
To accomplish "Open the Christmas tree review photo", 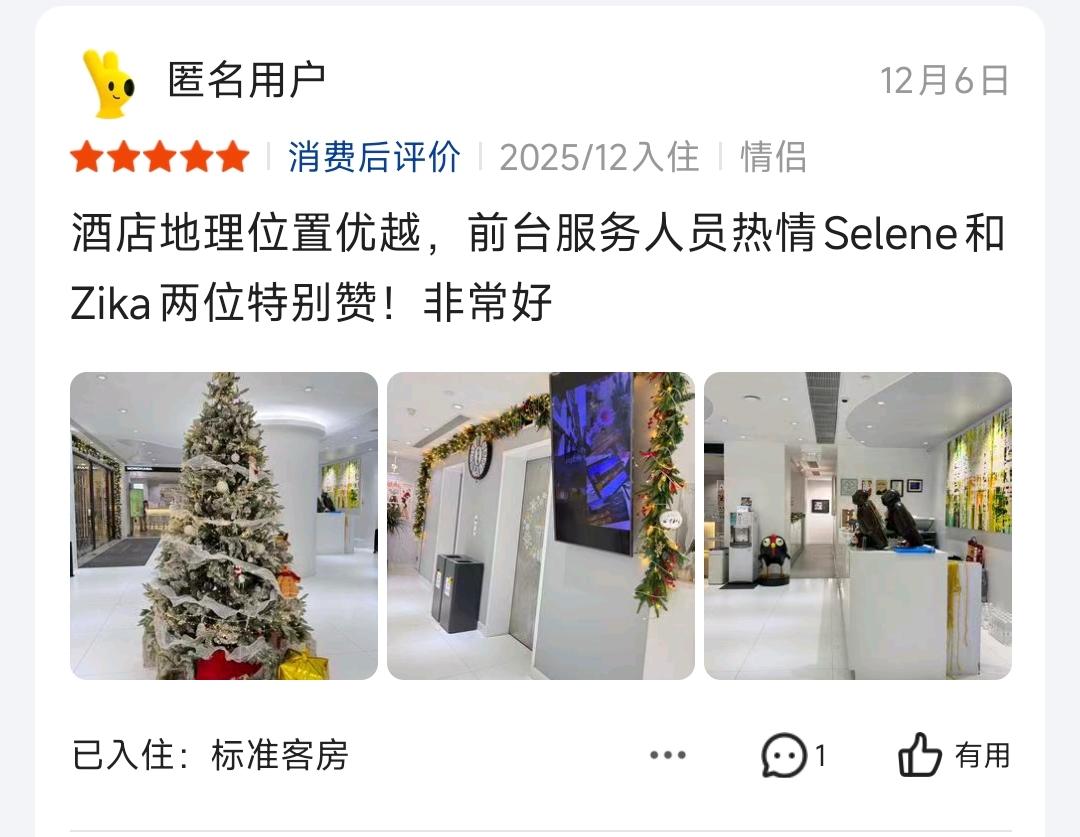I will pyautogui.click(x=223, y=526).
